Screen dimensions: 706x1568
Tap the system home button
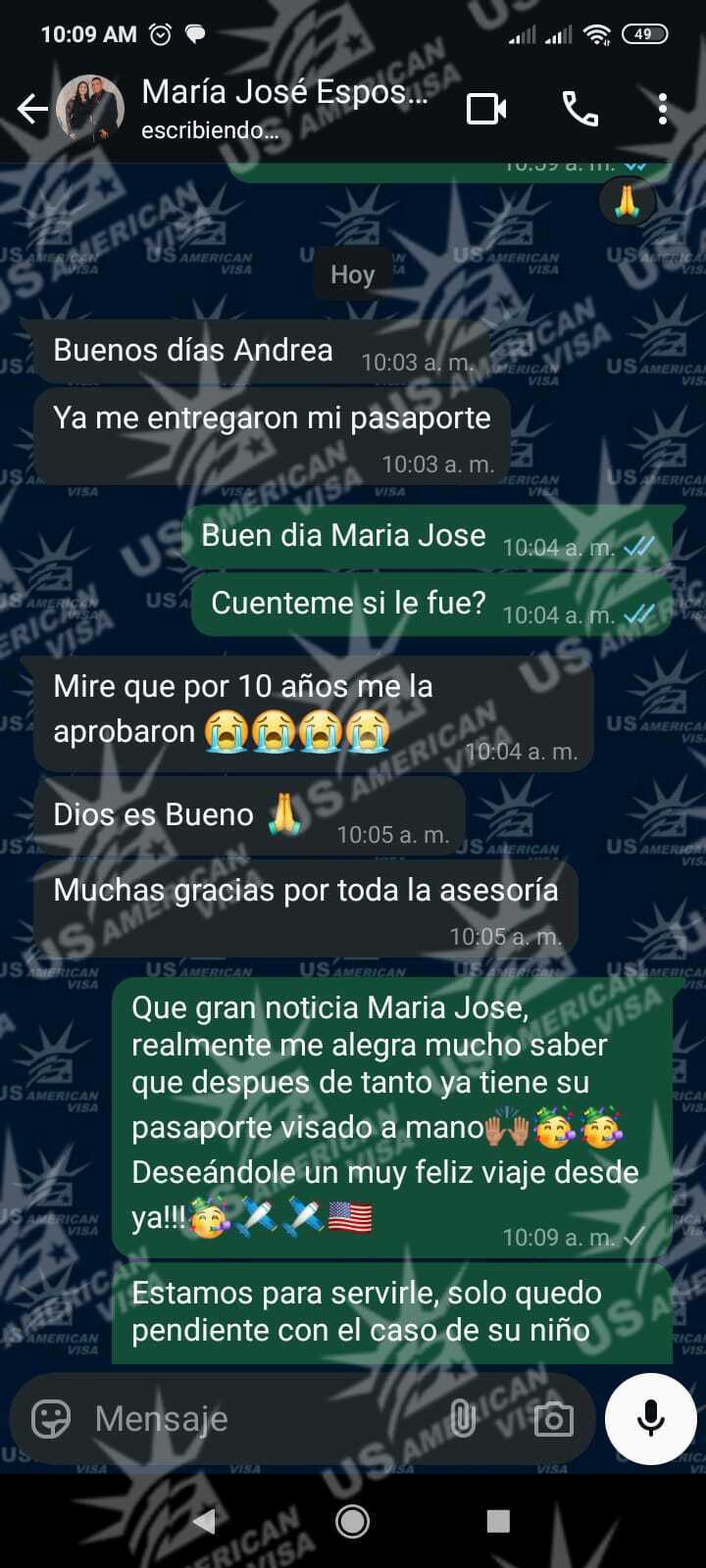[352, 1521]
